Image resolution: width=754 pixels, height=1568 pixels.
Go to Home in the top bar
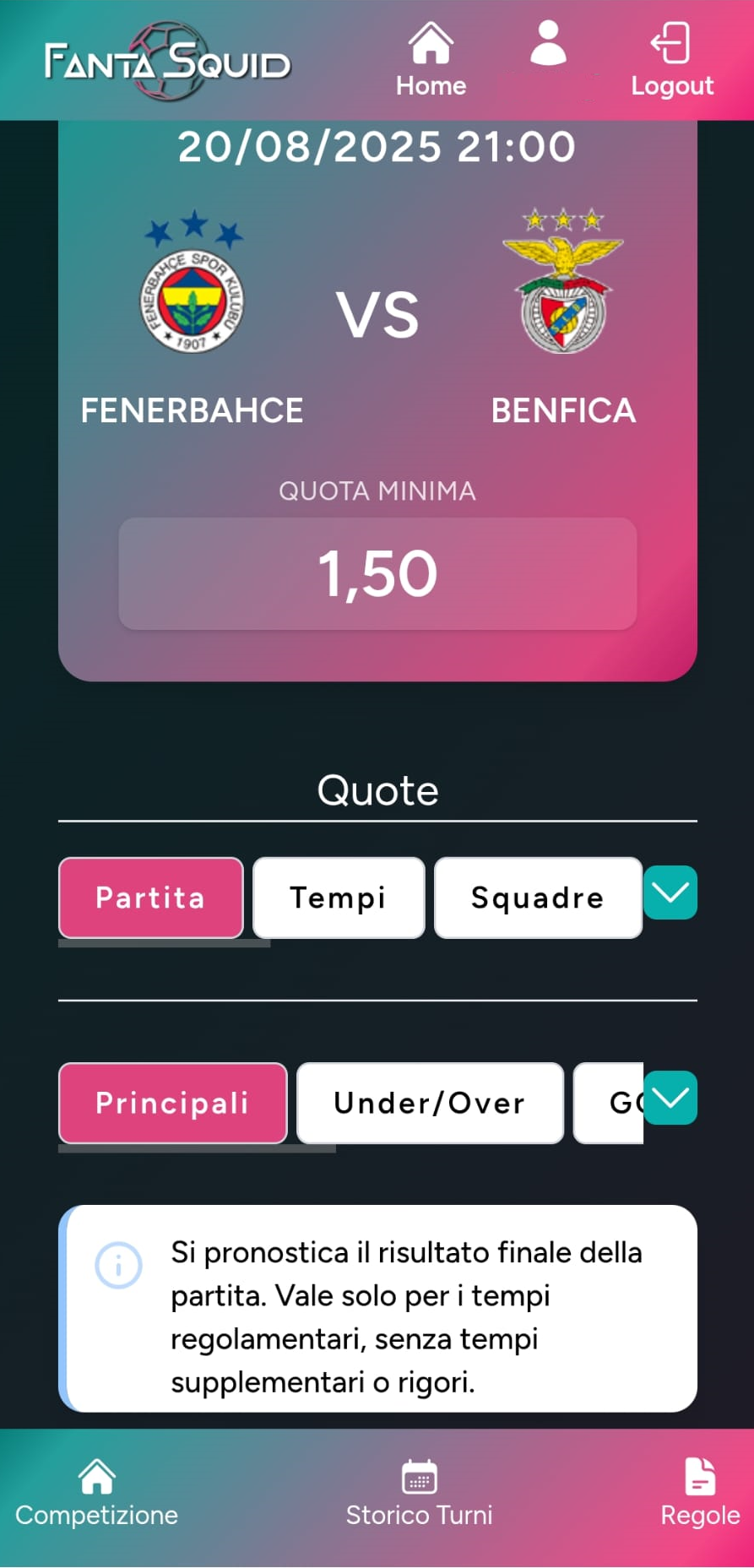431,61
